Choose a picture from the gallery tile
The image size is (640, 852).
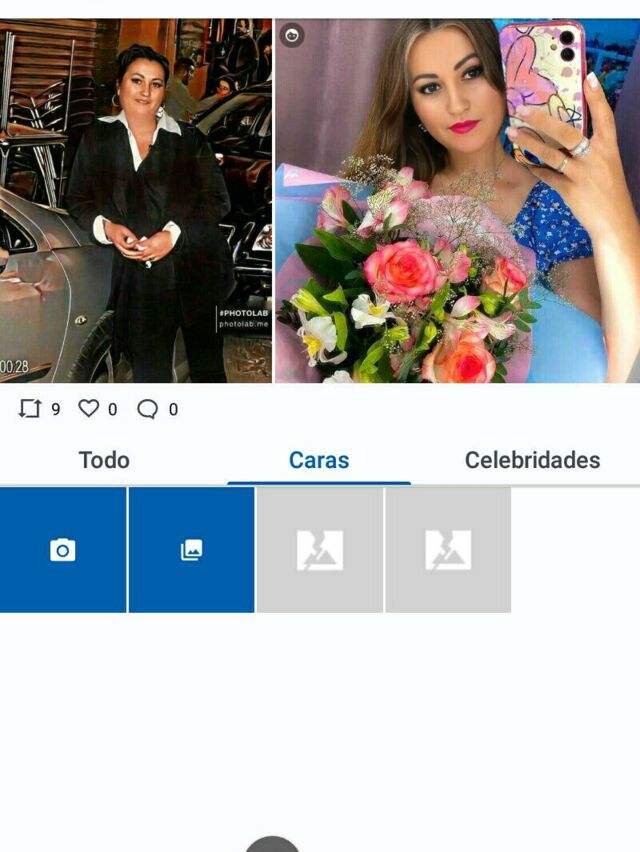[x=191, y=550]
